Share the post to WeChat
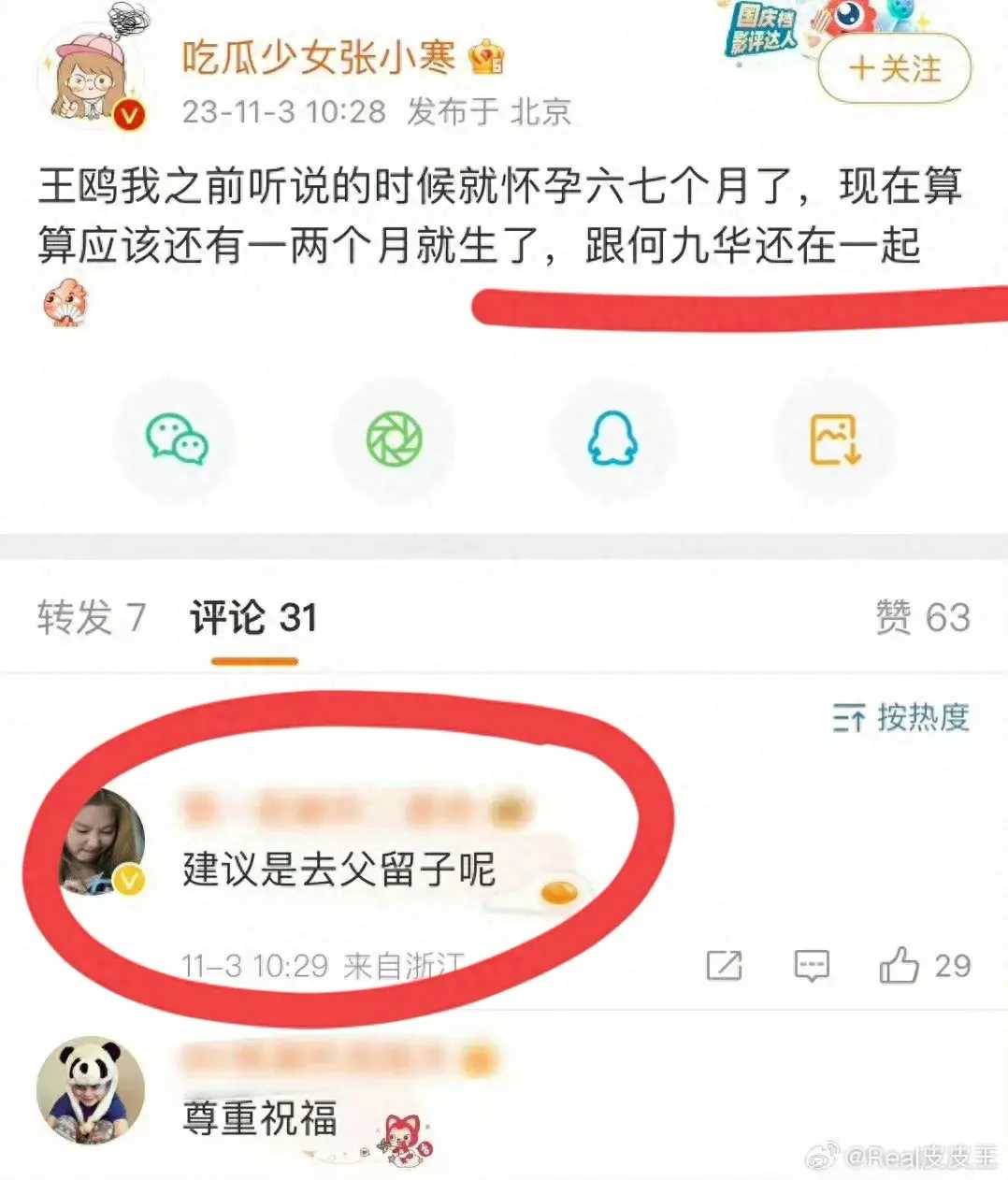 [177, 439]
